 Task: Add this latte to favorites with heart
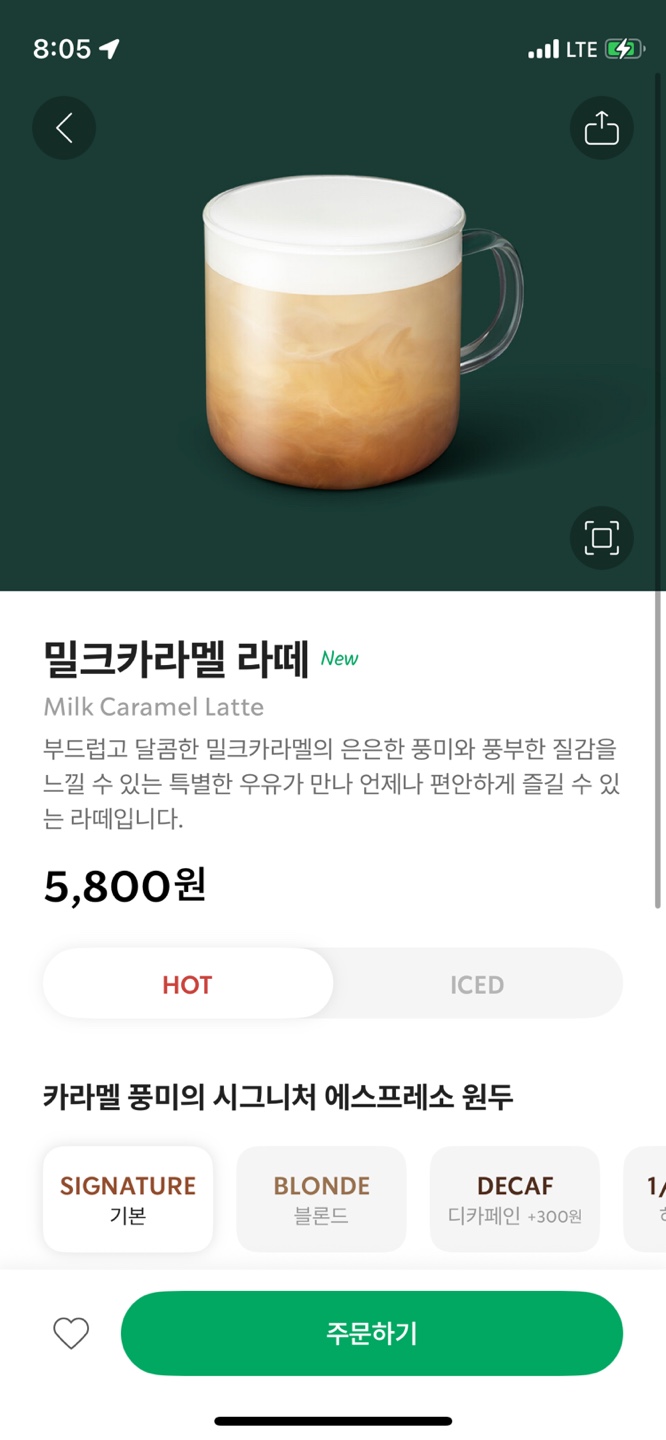point(71,1333)
